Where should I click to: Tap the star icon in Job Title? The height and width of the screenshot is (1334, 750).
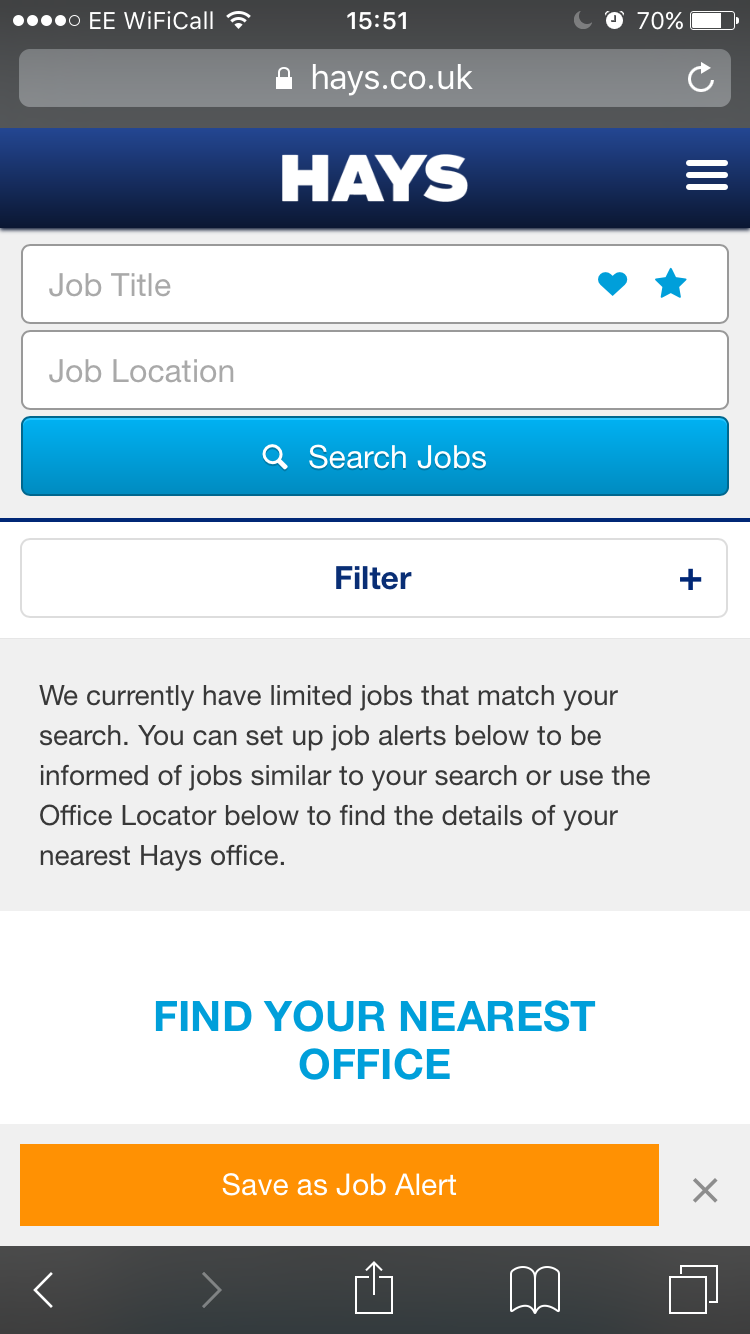pos(670,284)
